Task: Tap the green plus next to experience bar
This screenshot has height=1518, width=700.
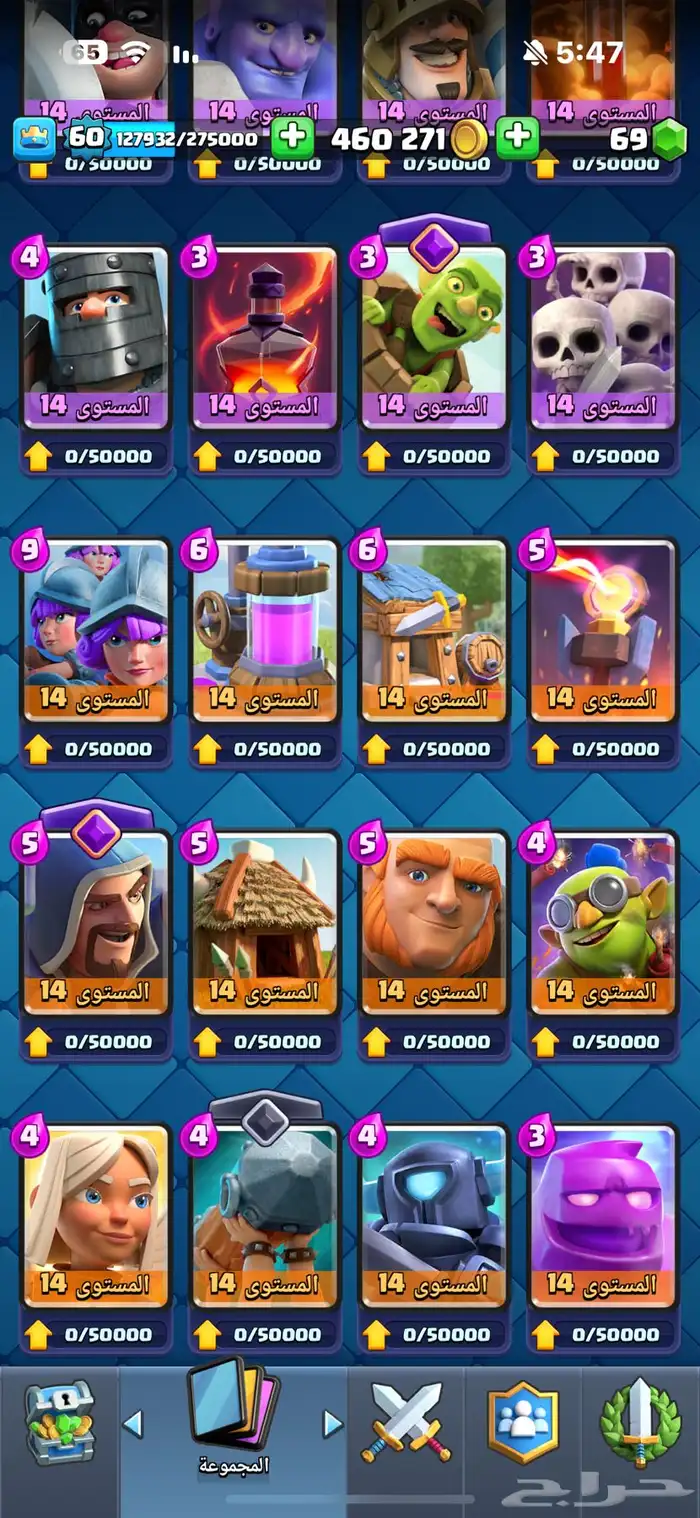Action: 293,139
